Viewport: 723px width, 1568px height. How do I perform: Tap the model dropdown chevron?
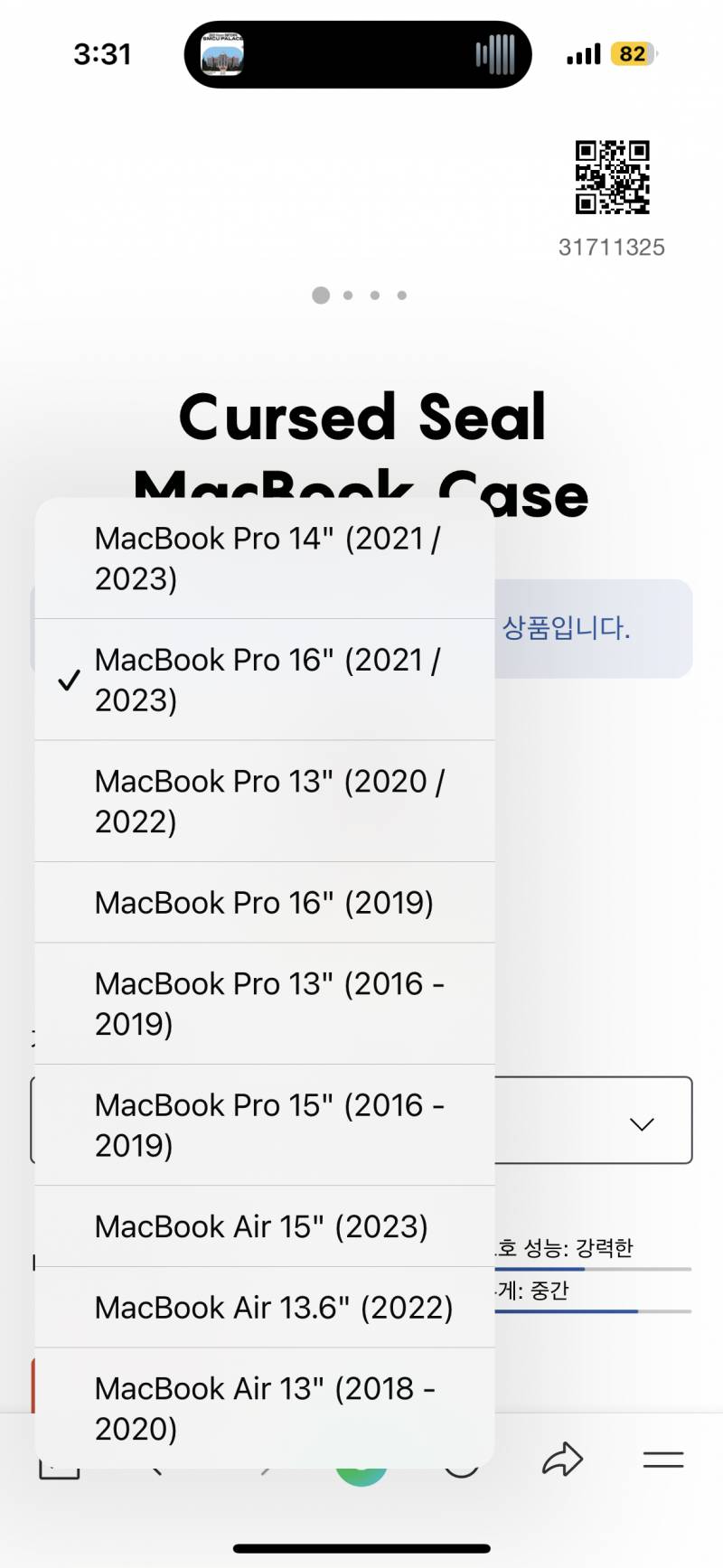tap(642, 1124)
